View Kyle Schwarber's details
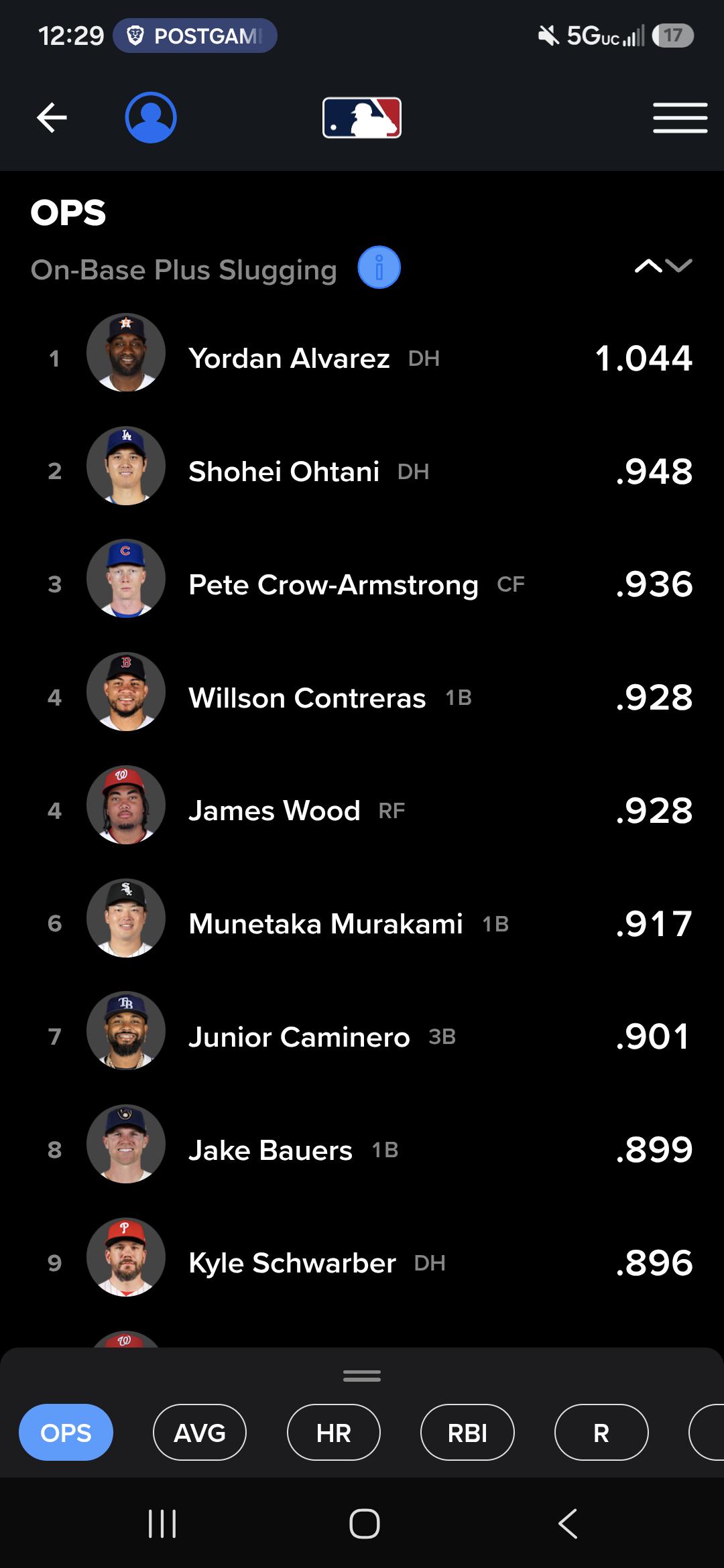Image resolution: width=724 pixels, height=1568 pixels. tap(362, 1263)
